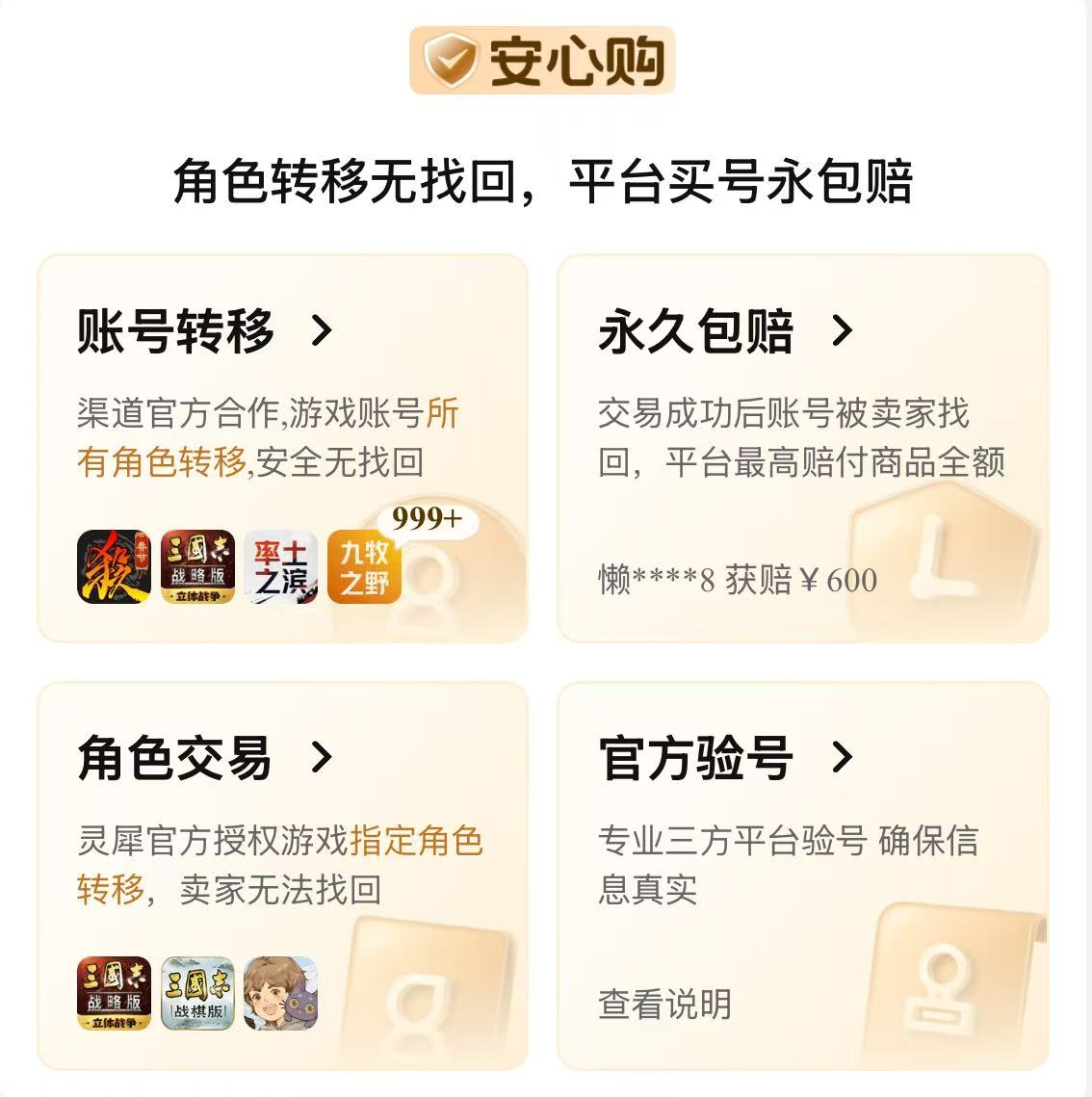Open the 官方验号 card
Screen dimensions: 1092x1097
(725, 758)
